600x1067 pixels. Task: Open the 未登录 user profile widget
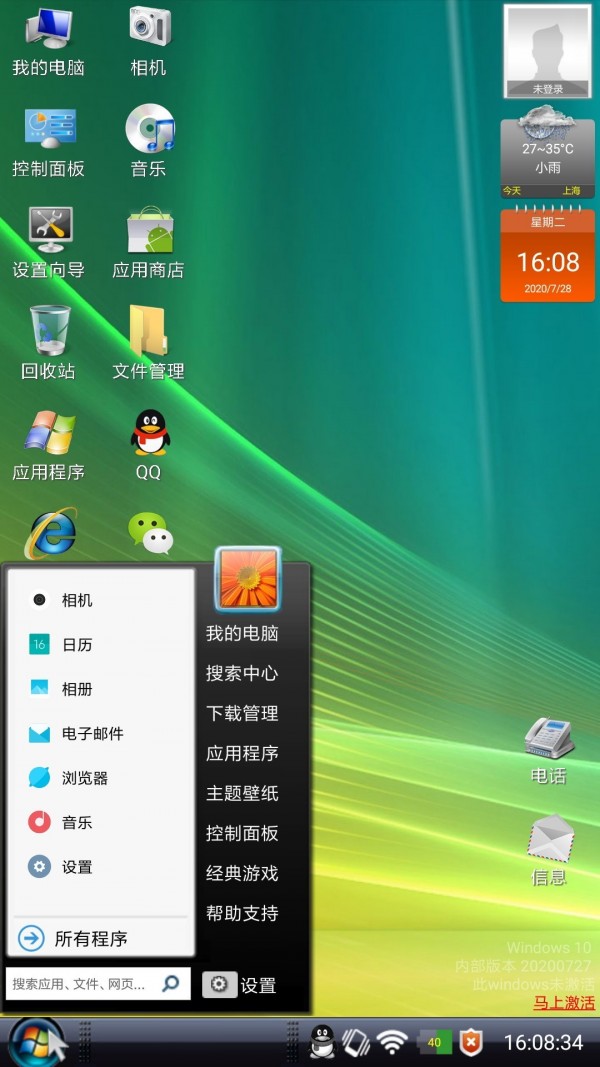tap(547, 50)
